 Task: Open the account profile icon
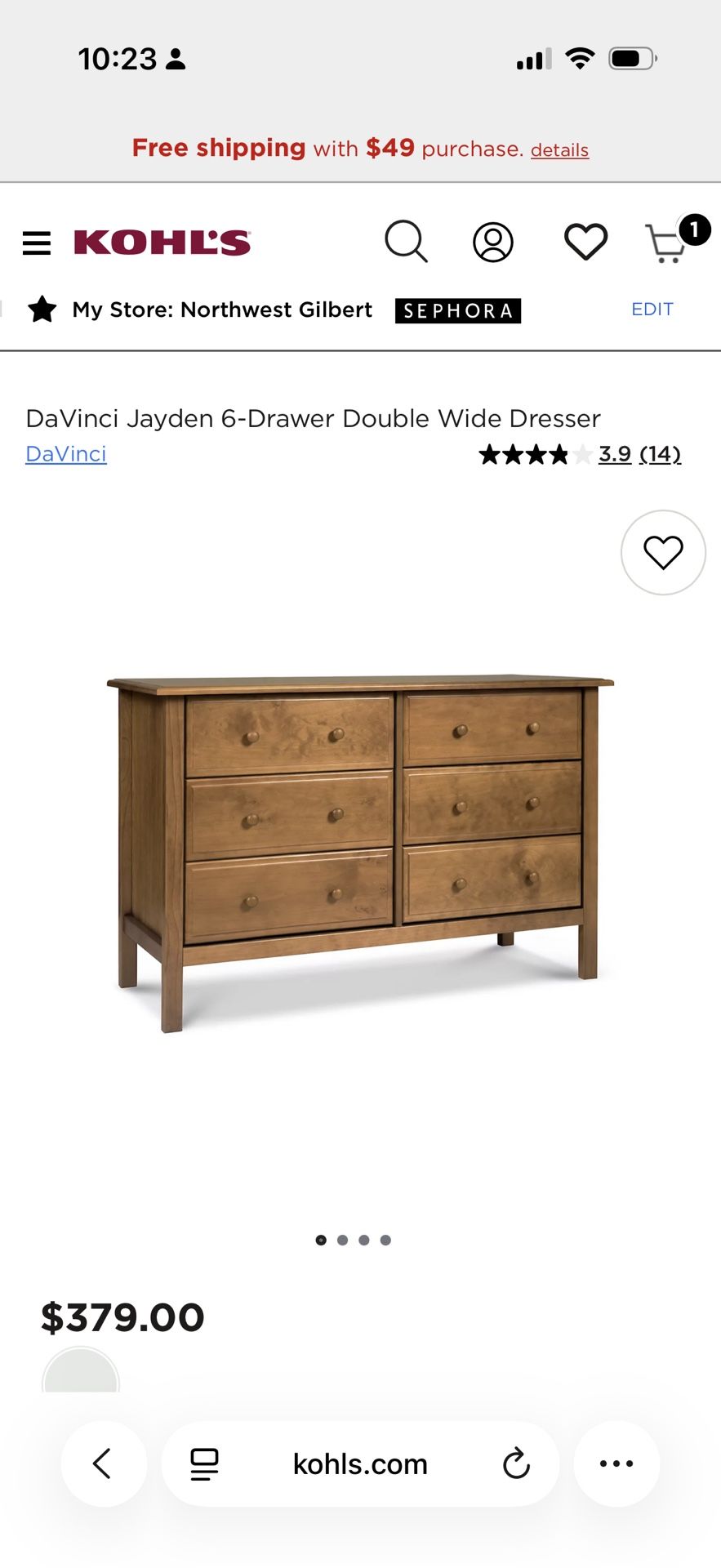[x=492, y=242]
